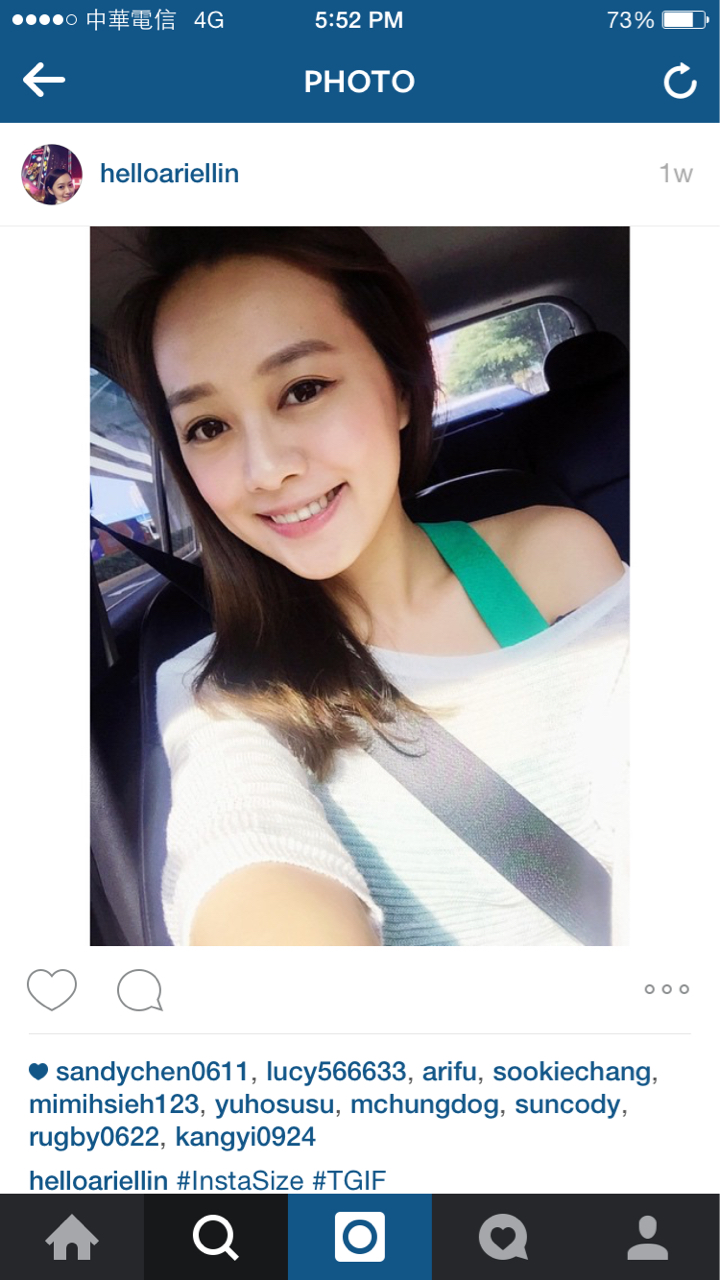Viewport: 720px width, 1280px height.
Task: Open mimihsieh123's profile
Action: 115,1105
